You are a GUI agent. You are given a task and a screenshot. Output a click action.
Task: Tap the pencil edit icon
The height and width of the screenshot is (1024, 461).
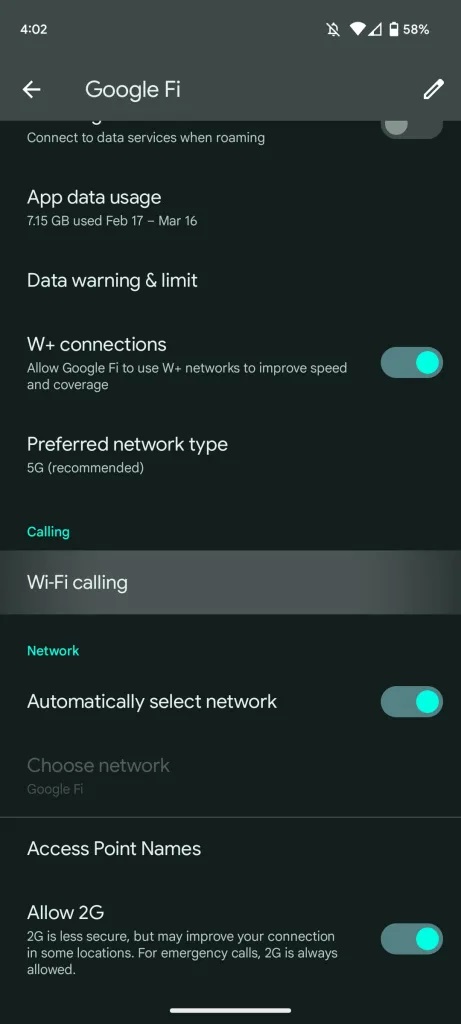coord(433,89)
